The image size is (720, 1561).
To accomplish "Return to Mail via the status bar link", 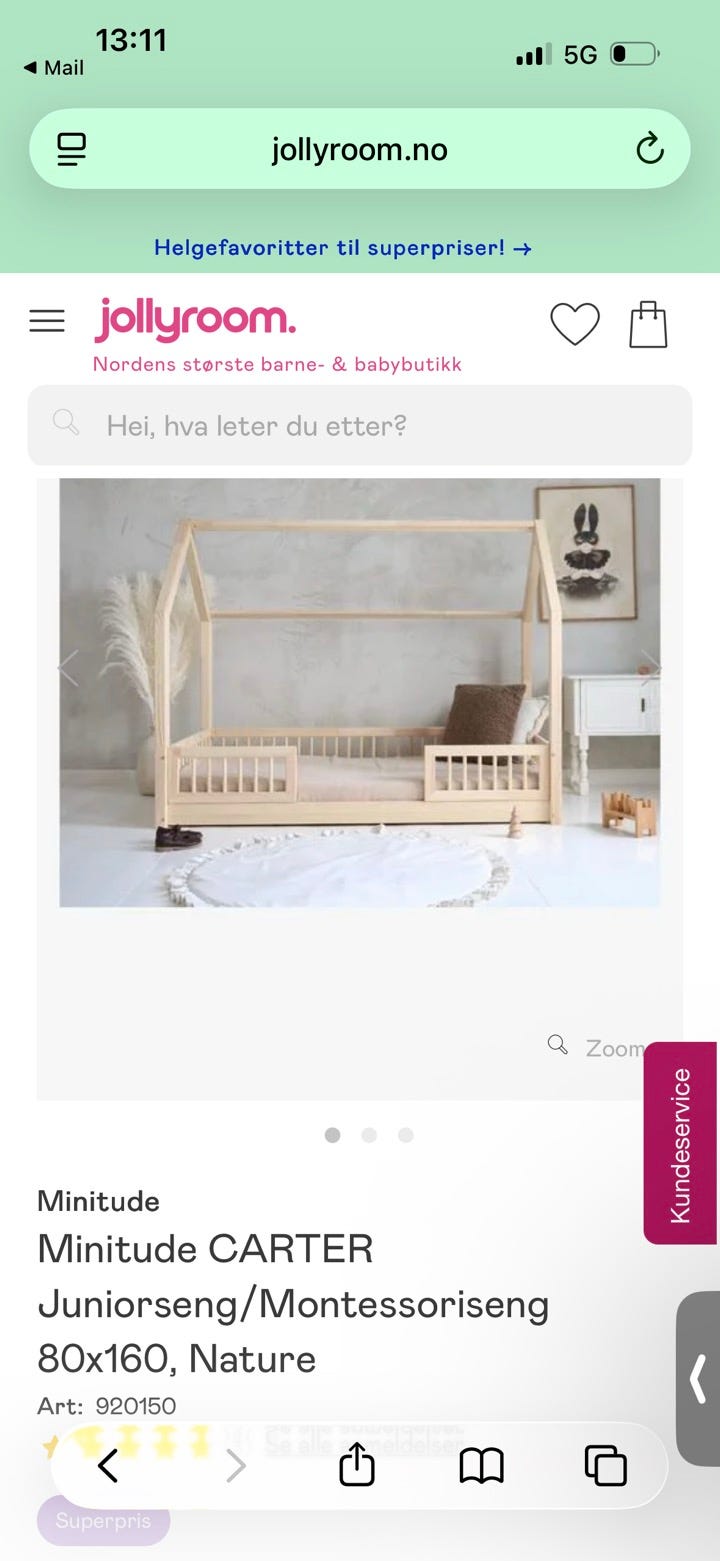I will [x=50, y=67].
